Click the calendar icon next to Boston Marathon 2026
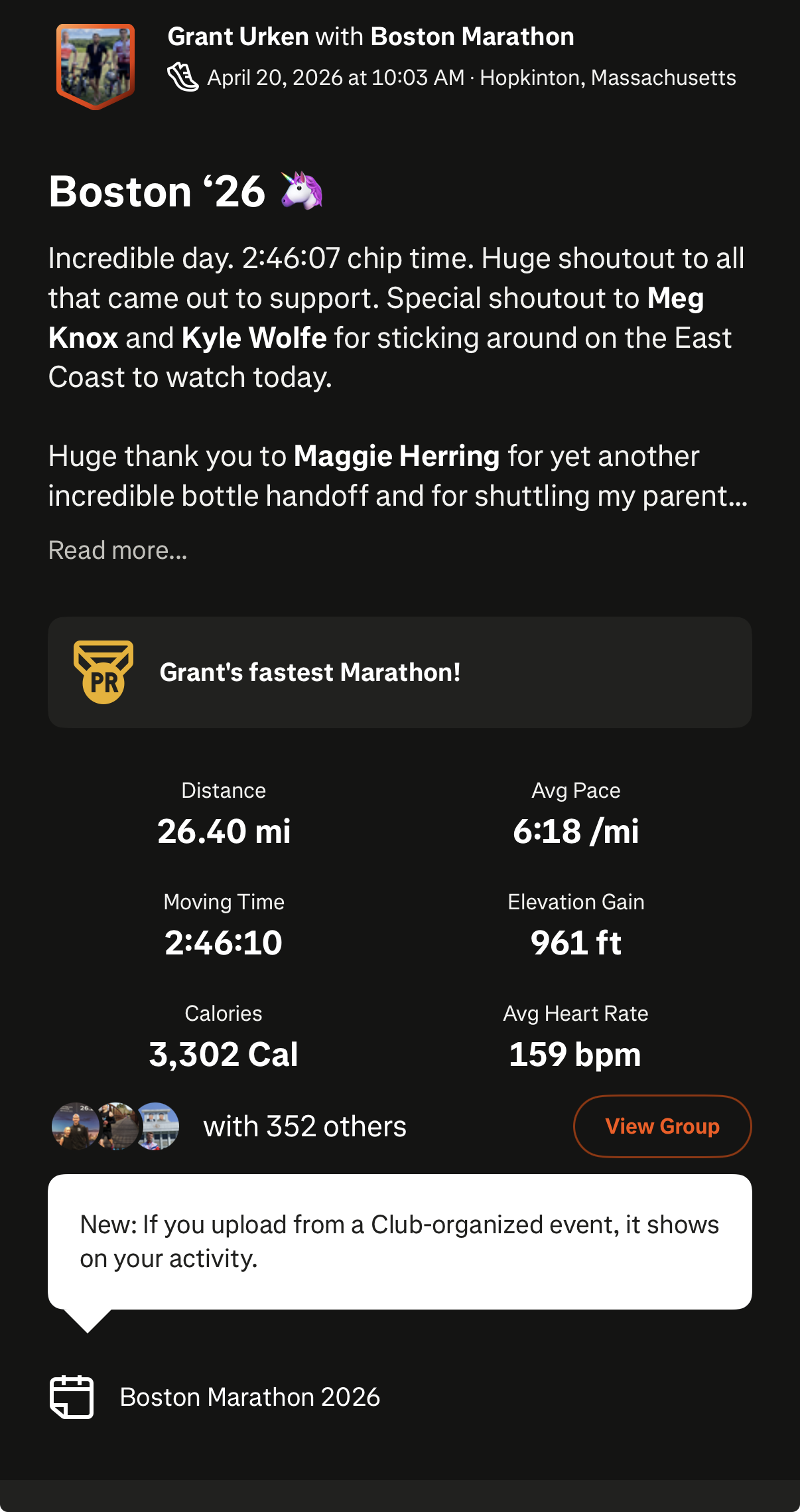This screenshot has height=1512, width=800. point(74,1397)
